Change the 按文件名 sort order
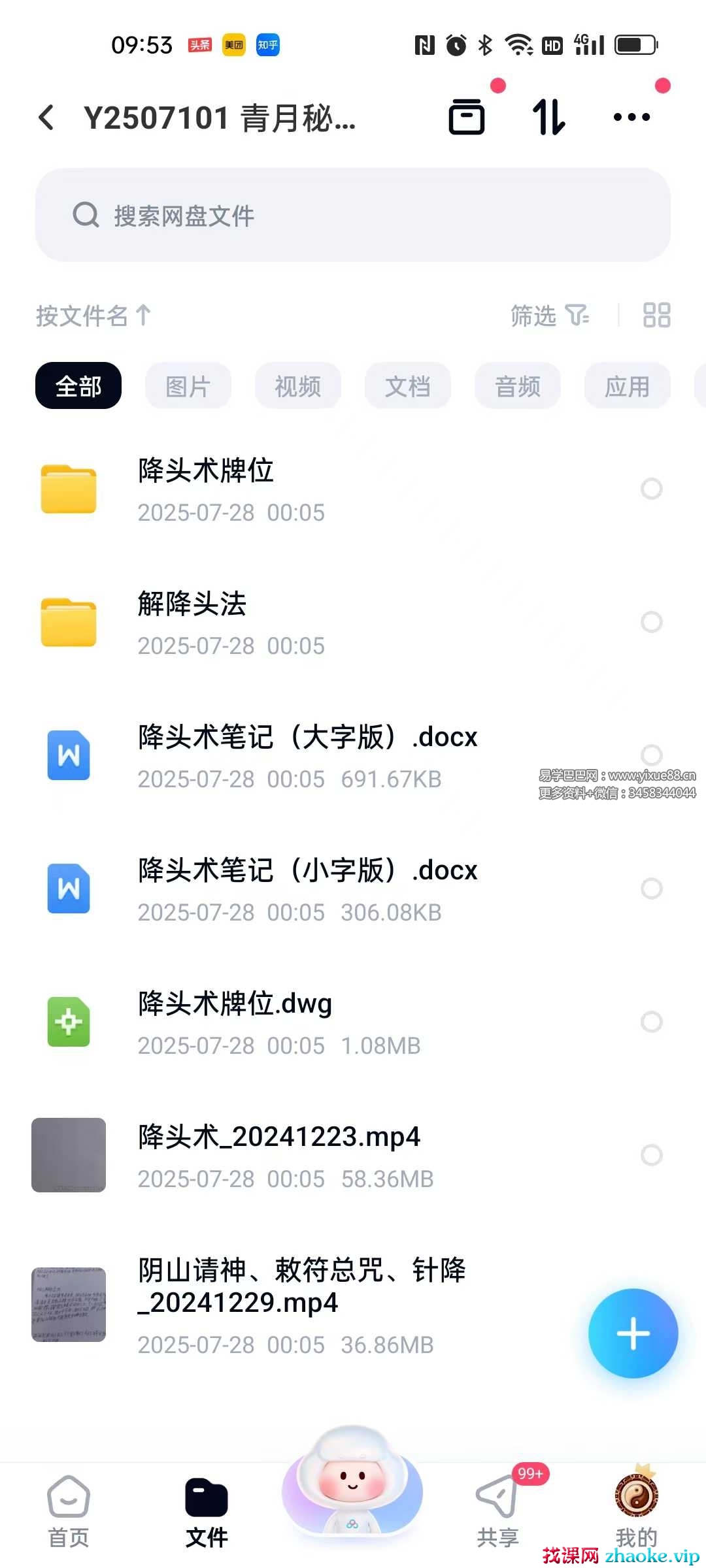Viewport: 706px width, 1568px height. click(93, 316)
